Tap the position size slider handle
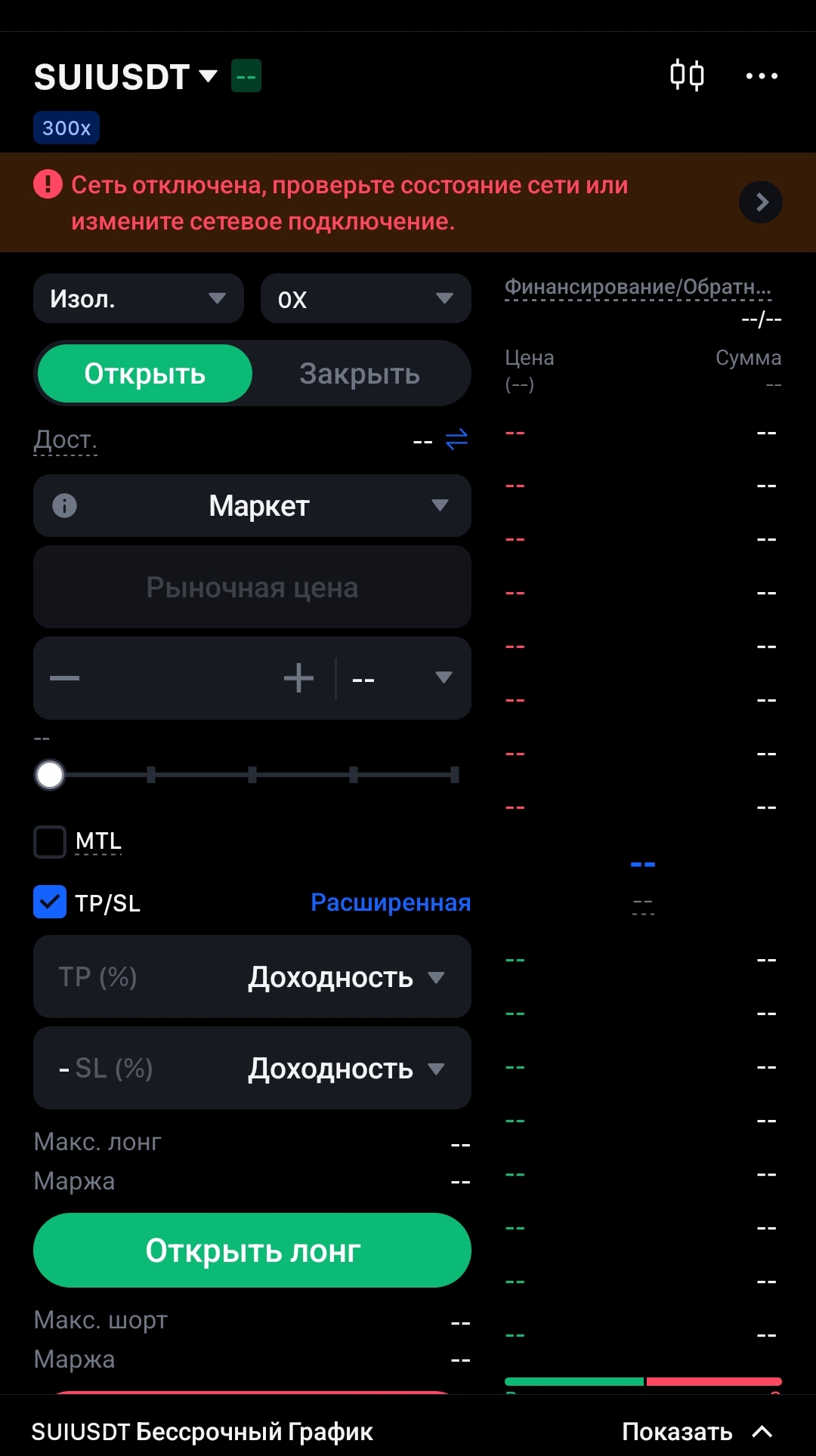This screenshot has height=1456, width=816. [50, 775]
